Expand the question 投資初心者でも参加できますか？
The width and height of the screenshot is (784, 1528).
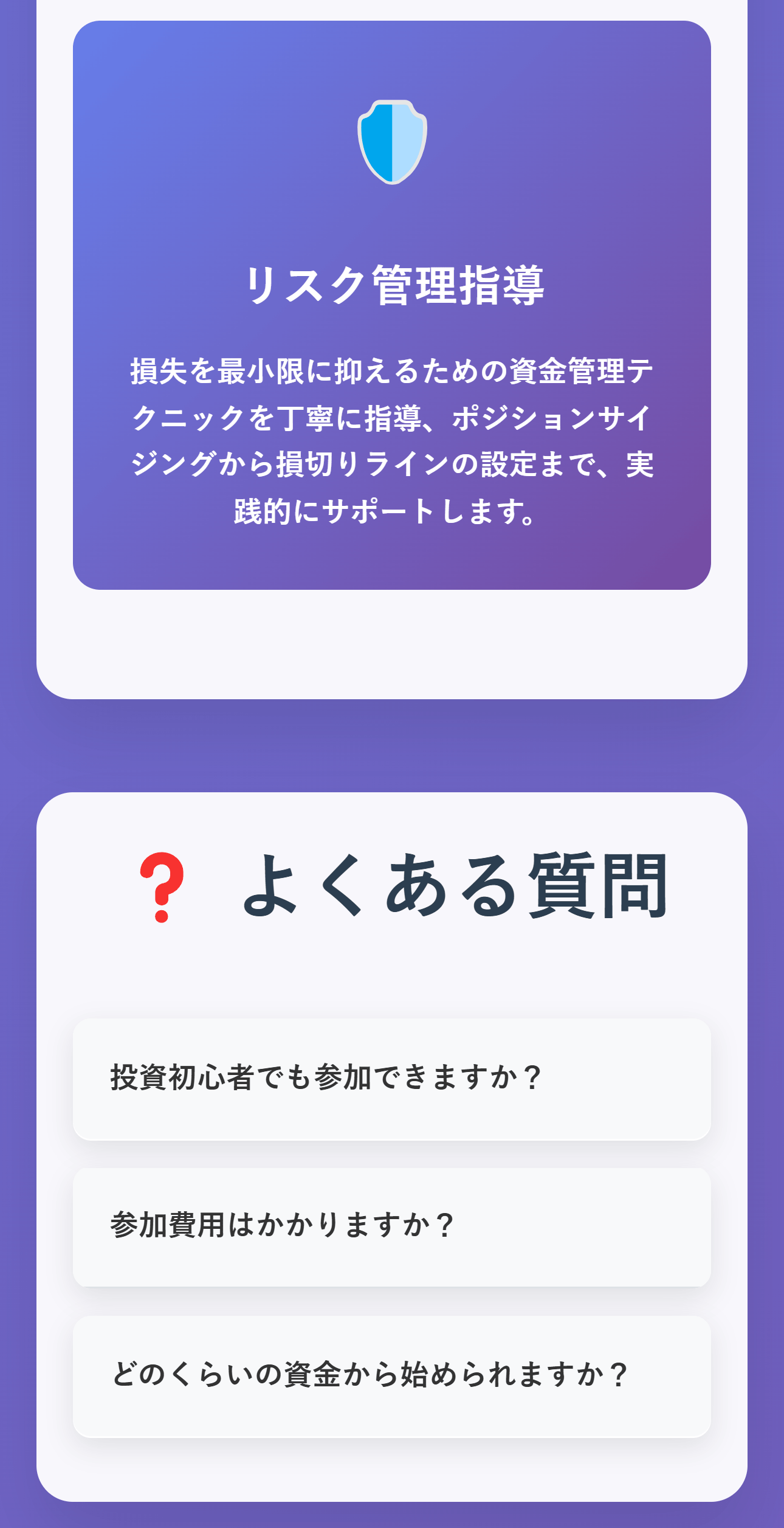391,1079
